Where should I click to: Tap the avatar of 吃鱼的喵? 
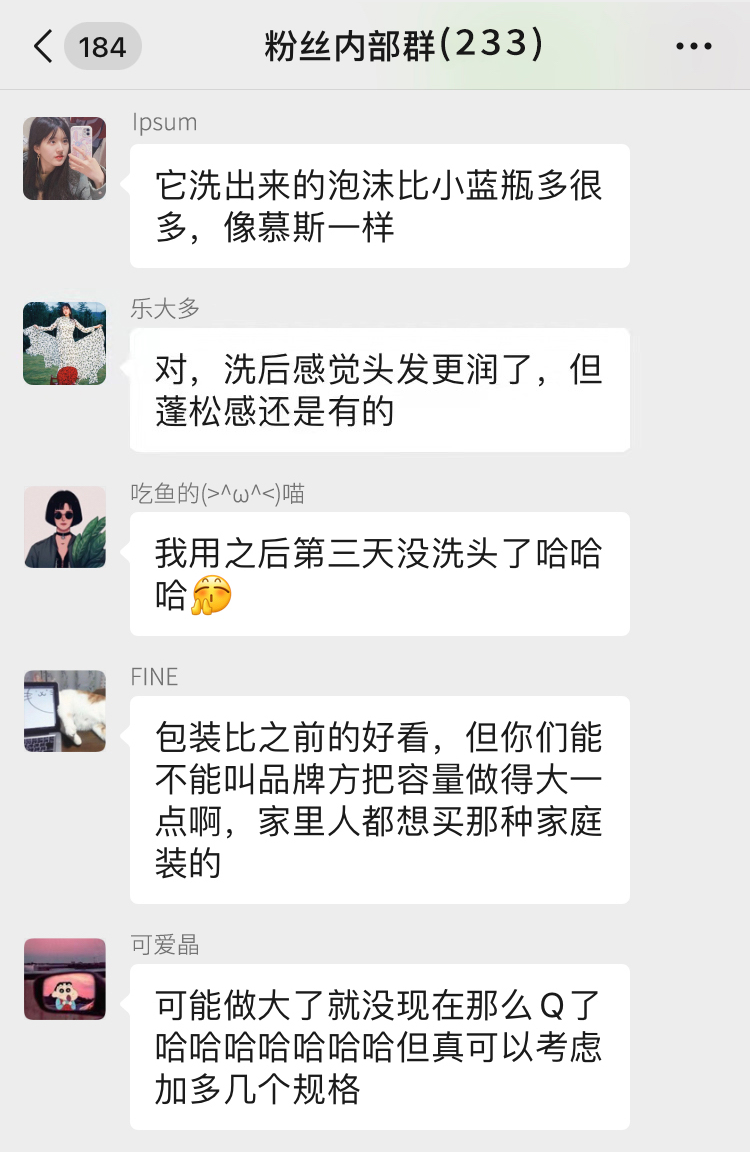coord(65,527)
